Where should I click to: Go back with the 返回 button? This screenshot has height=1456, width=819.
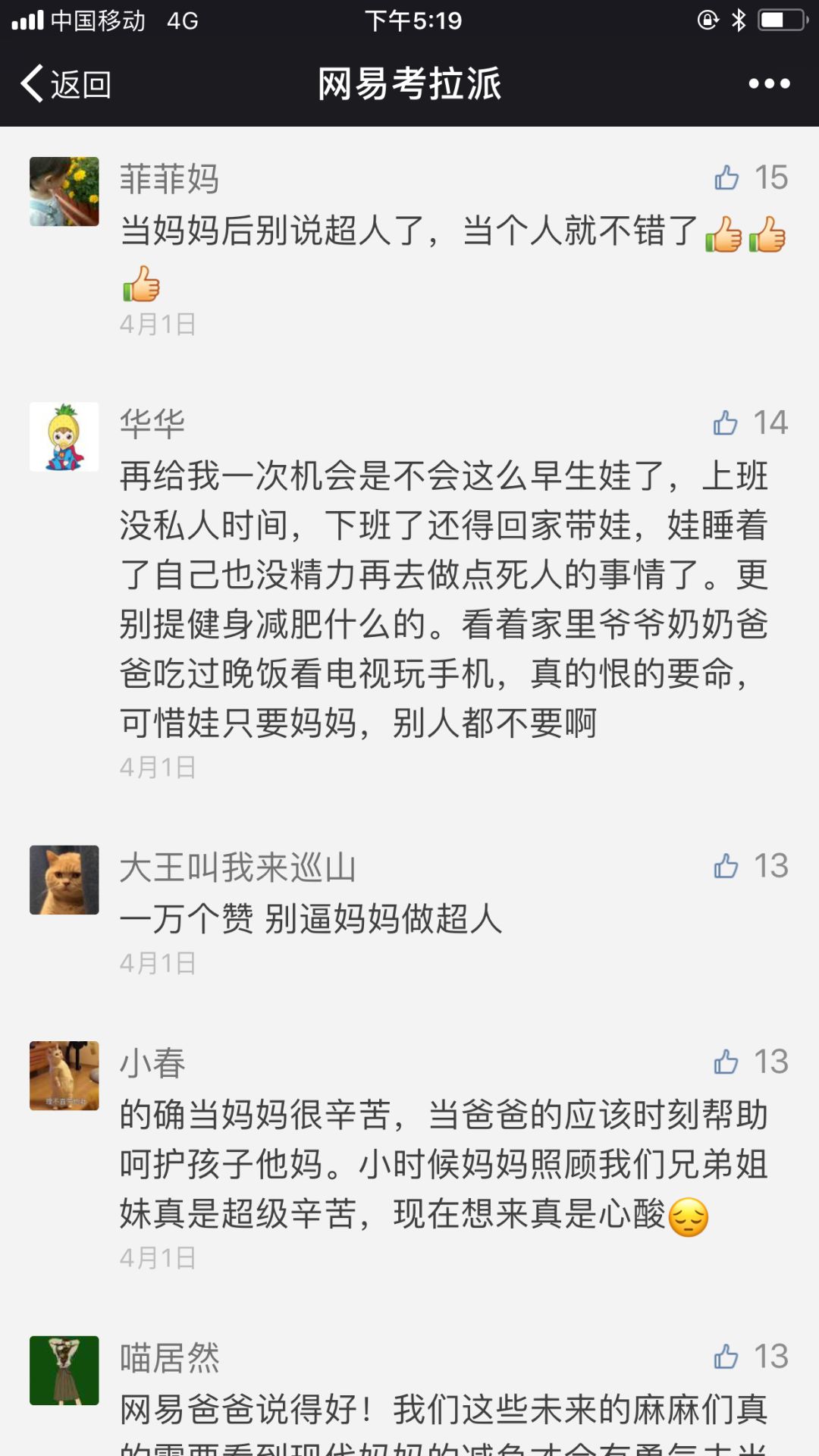(x=66, y=83)
